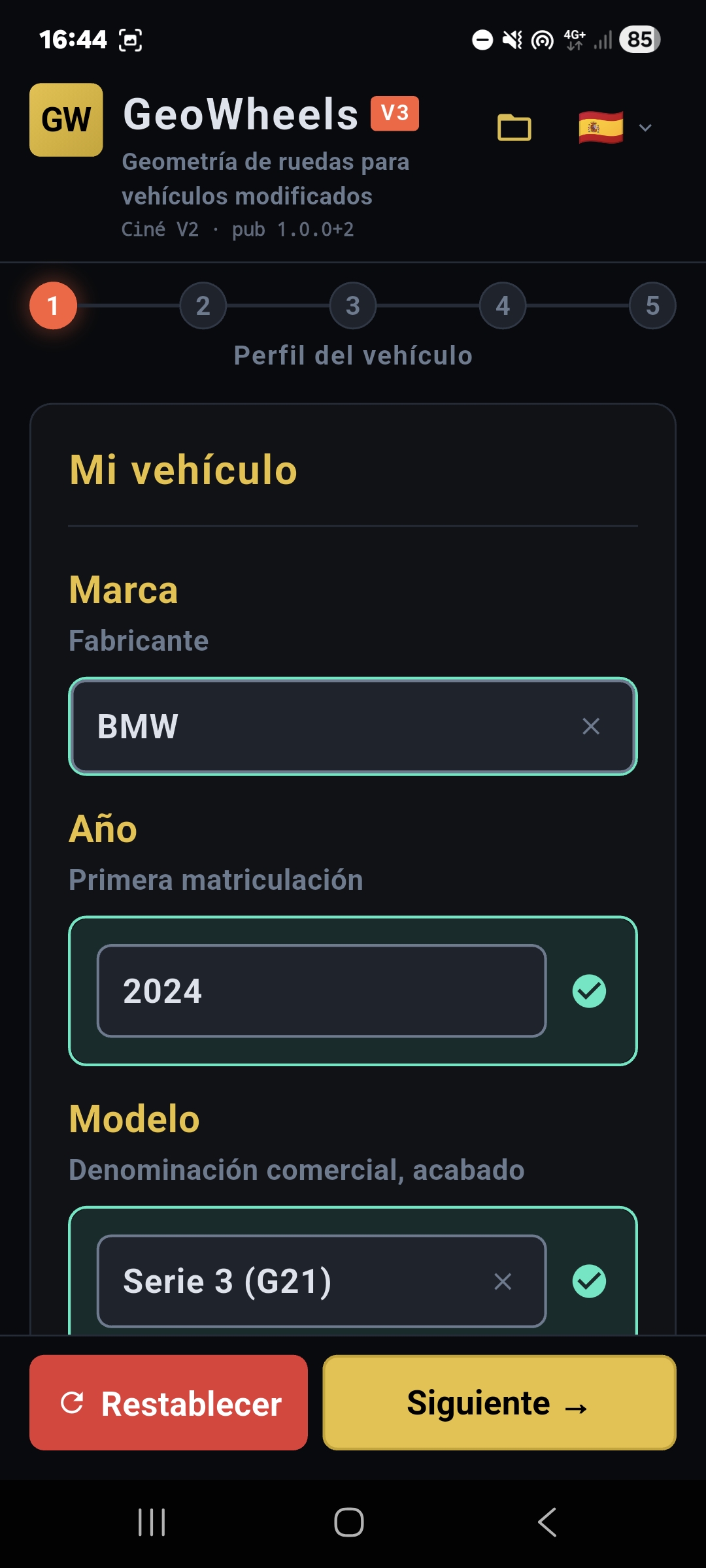This screenshot has width=706, height=1568.
Task: Open recent apps from the navigation bar
Action: pos(152,1522)
